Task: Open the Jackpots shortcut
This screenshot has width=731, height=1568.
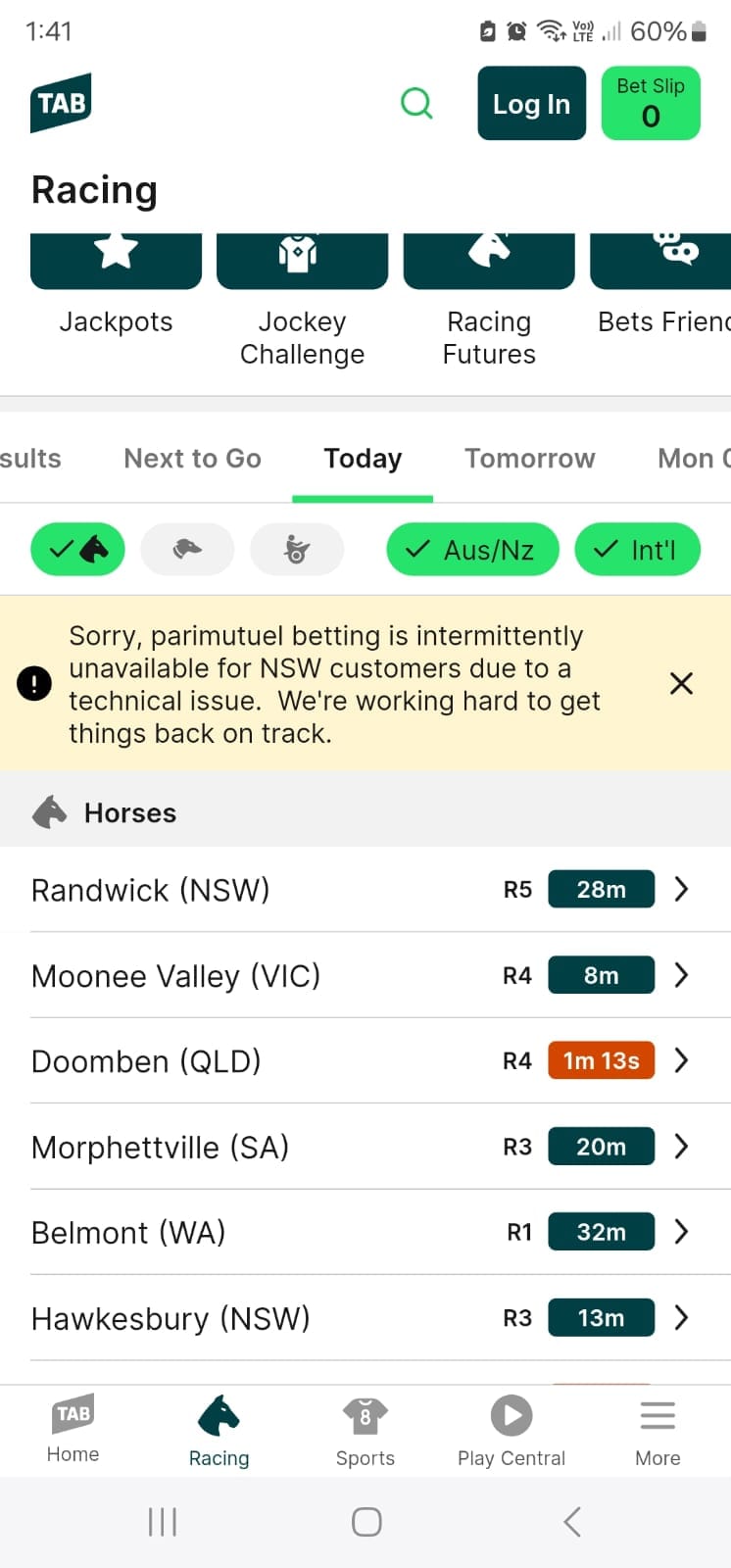Action: click(116, 284)
